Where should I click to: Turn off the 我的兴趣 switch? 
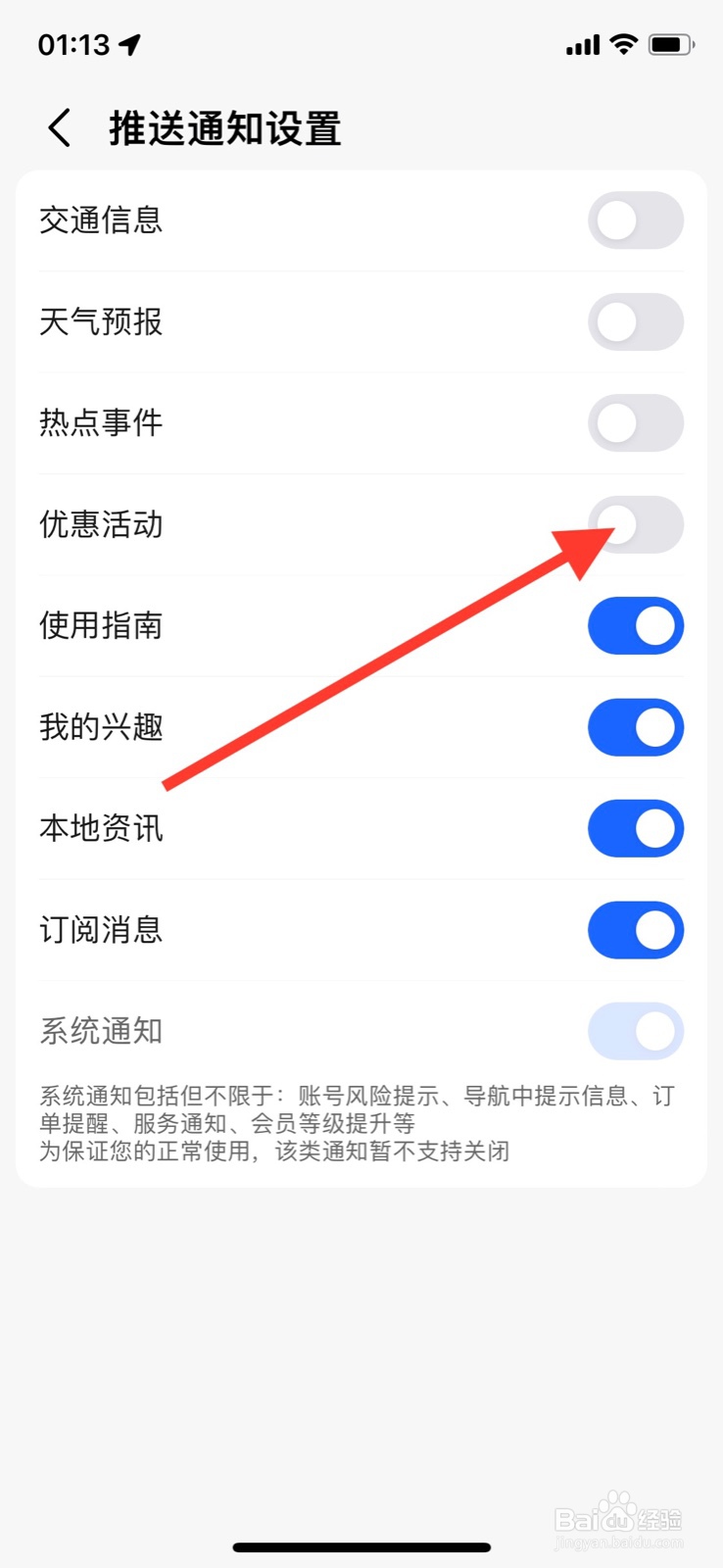(636, 727)
